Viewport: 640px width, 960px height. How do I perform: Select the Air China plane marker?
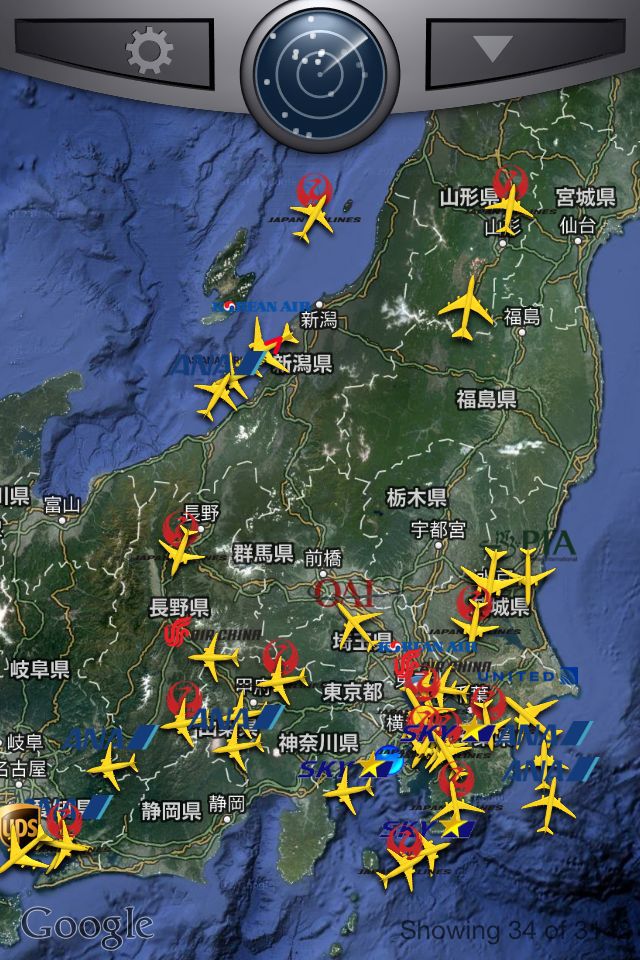213,658
